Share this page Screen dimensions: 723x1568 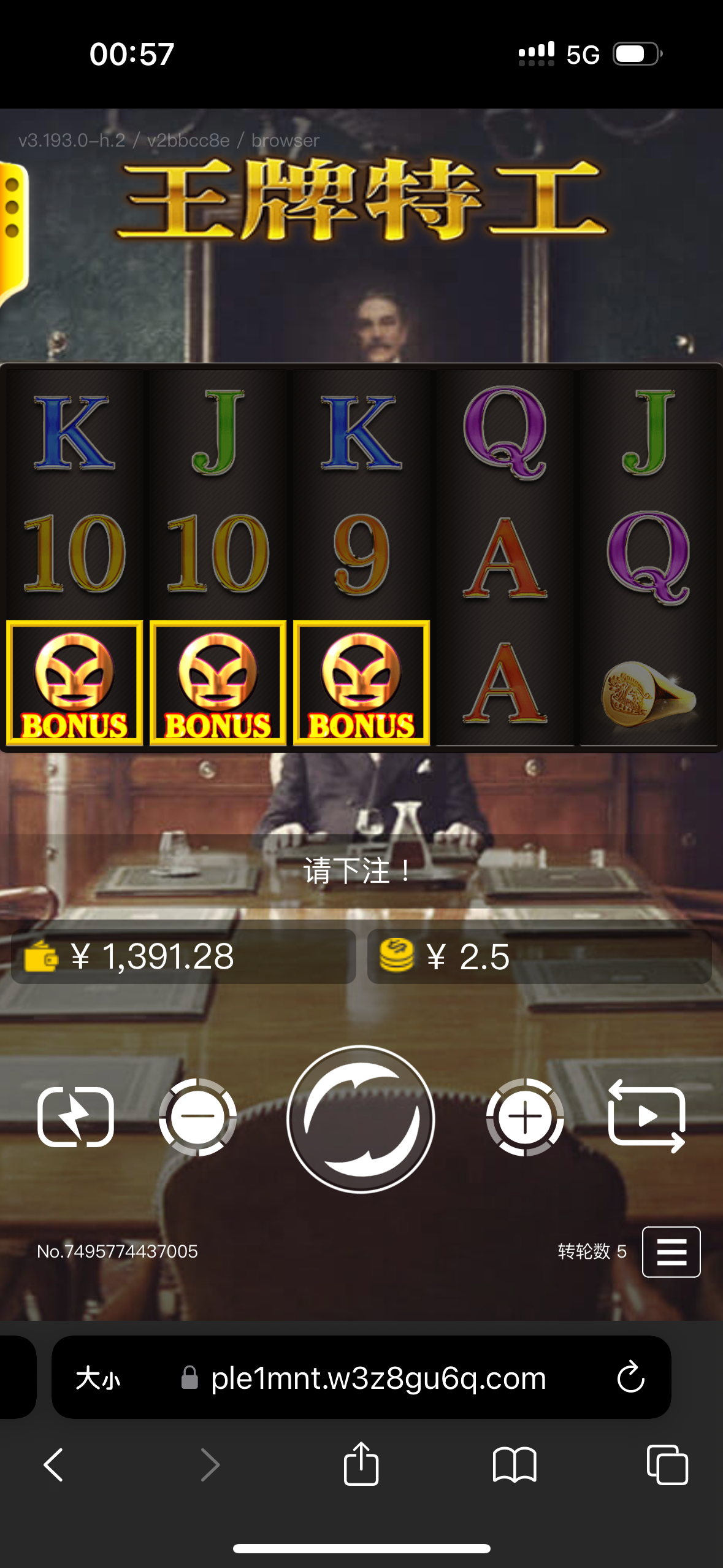(361, 1464)
